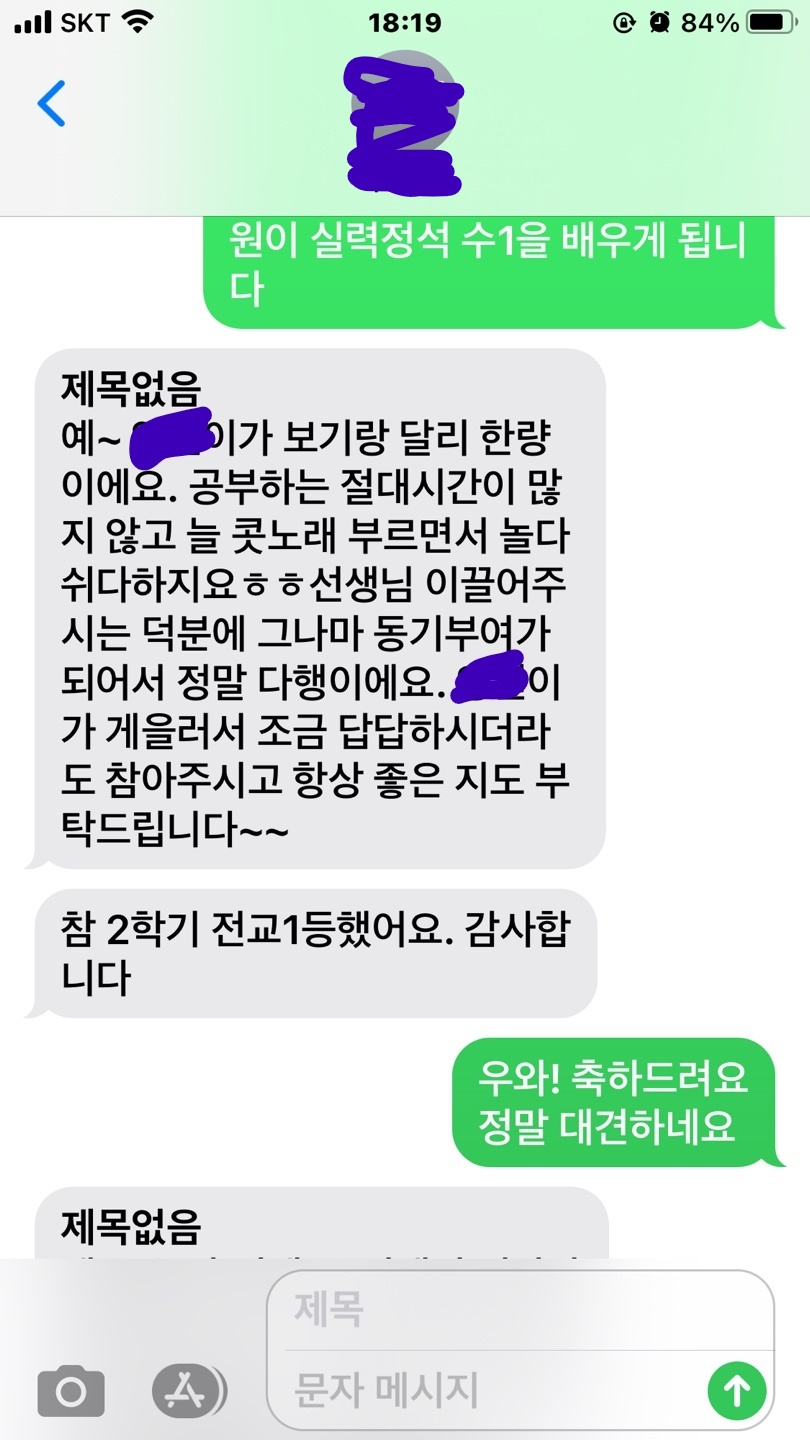Screen dimensions: 810x1440
Task: Open the camera to attach a photo
Action: pyautogui.click(x=71, y=1390)
